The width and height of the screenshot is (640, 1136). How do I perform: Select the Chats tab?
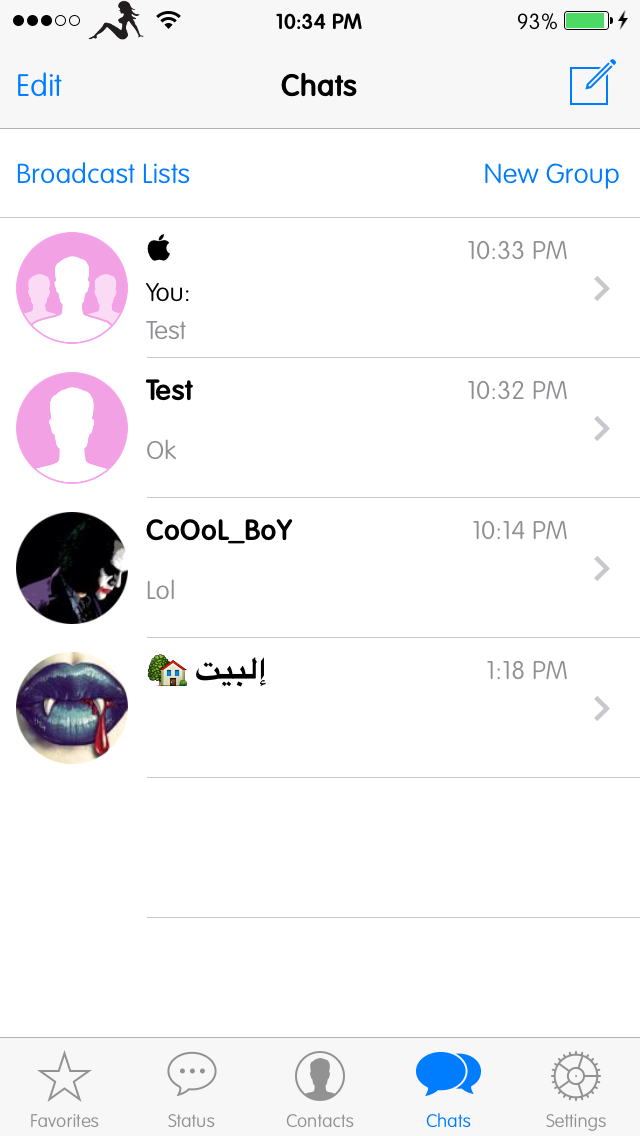point(448,1090)
